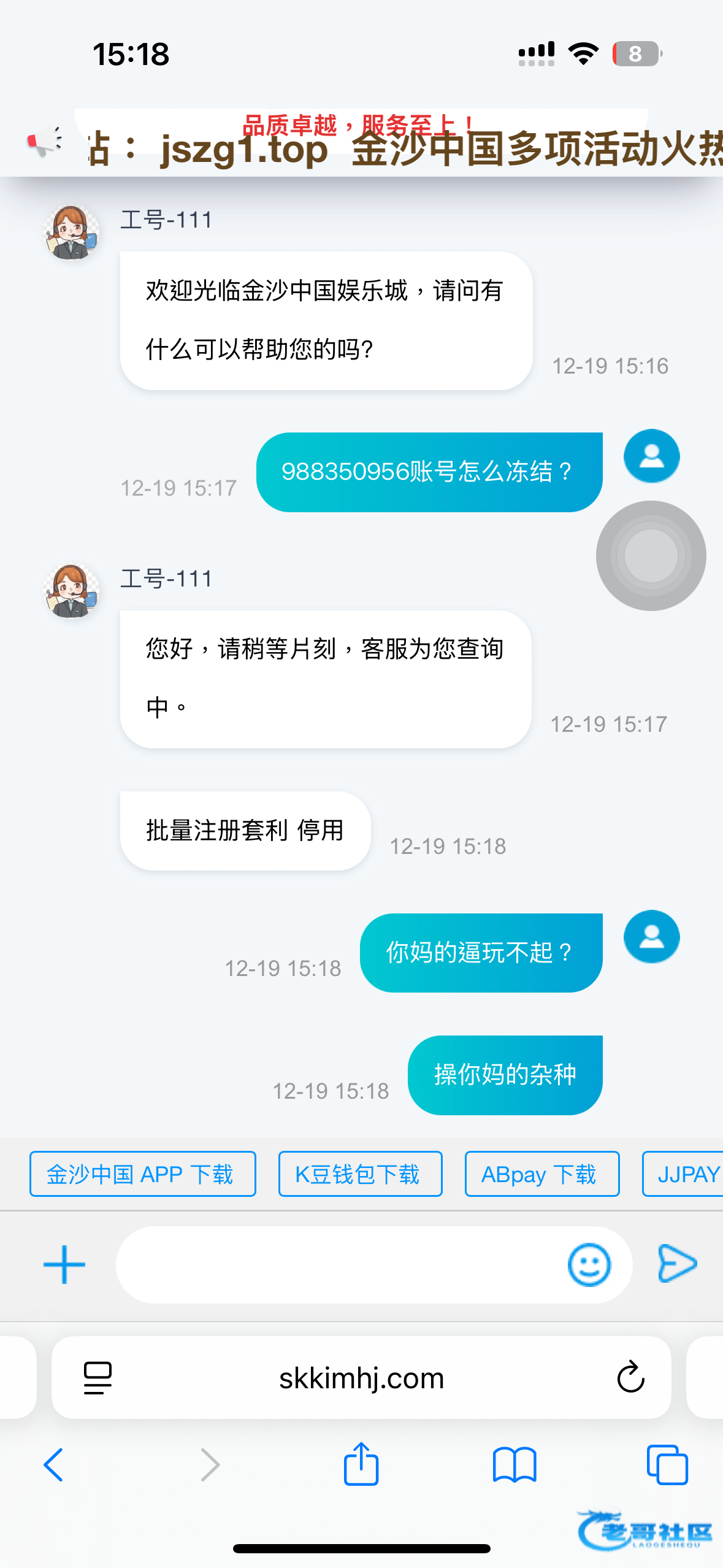Share this page from Safari toolbar
Screen dimensions: 723x1568
click(x=361, y=1464)
